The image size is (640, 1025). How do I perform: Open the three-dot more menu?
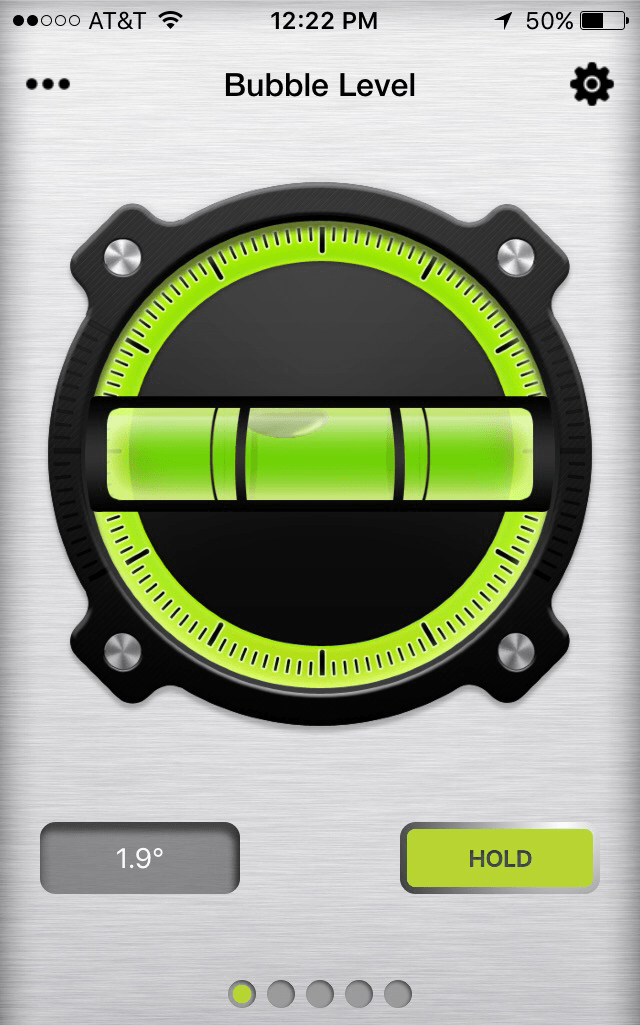[x=48, y=85]
